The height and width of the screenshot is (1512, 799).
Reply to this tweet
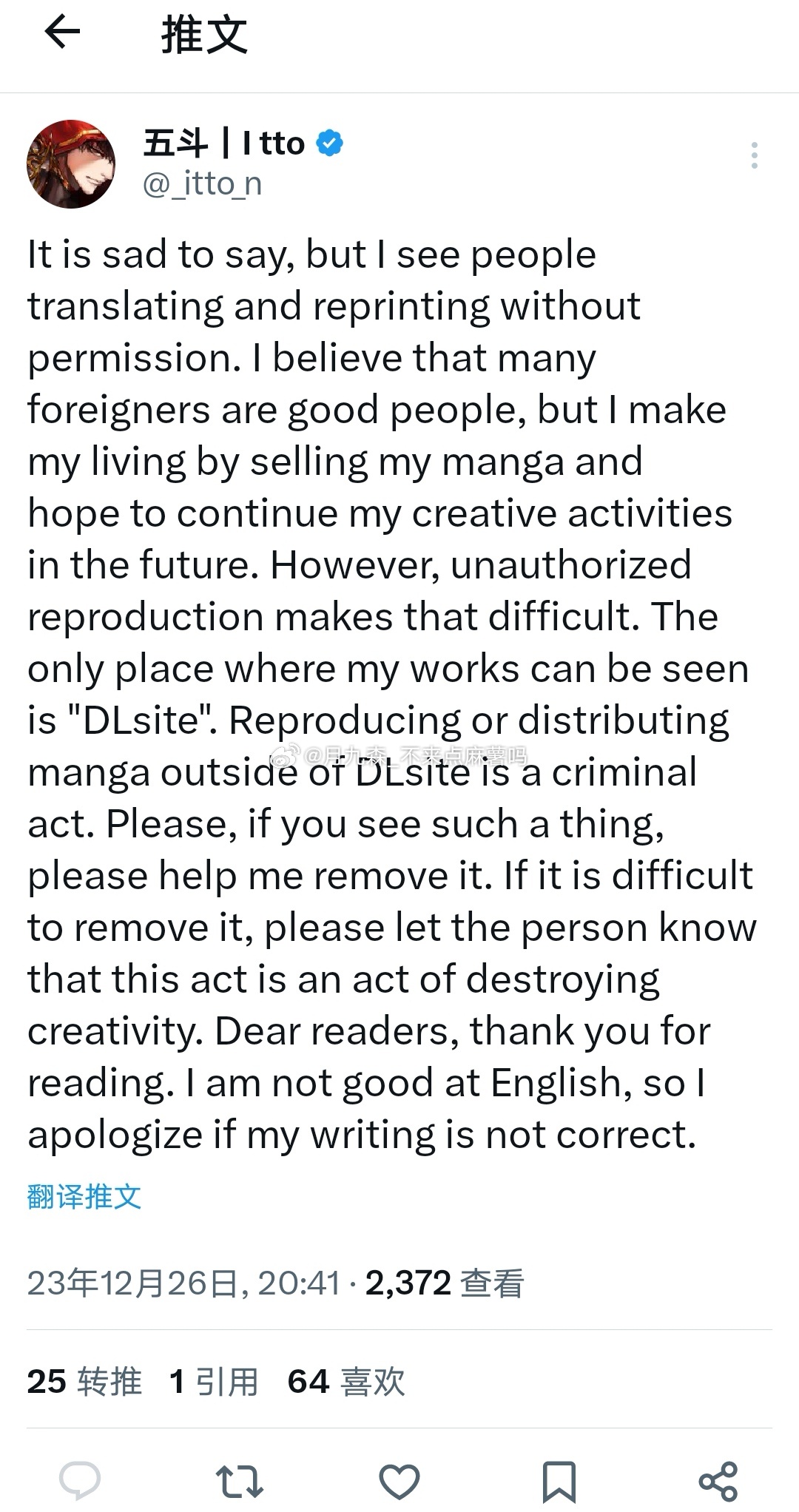[x=80, y=1480]
